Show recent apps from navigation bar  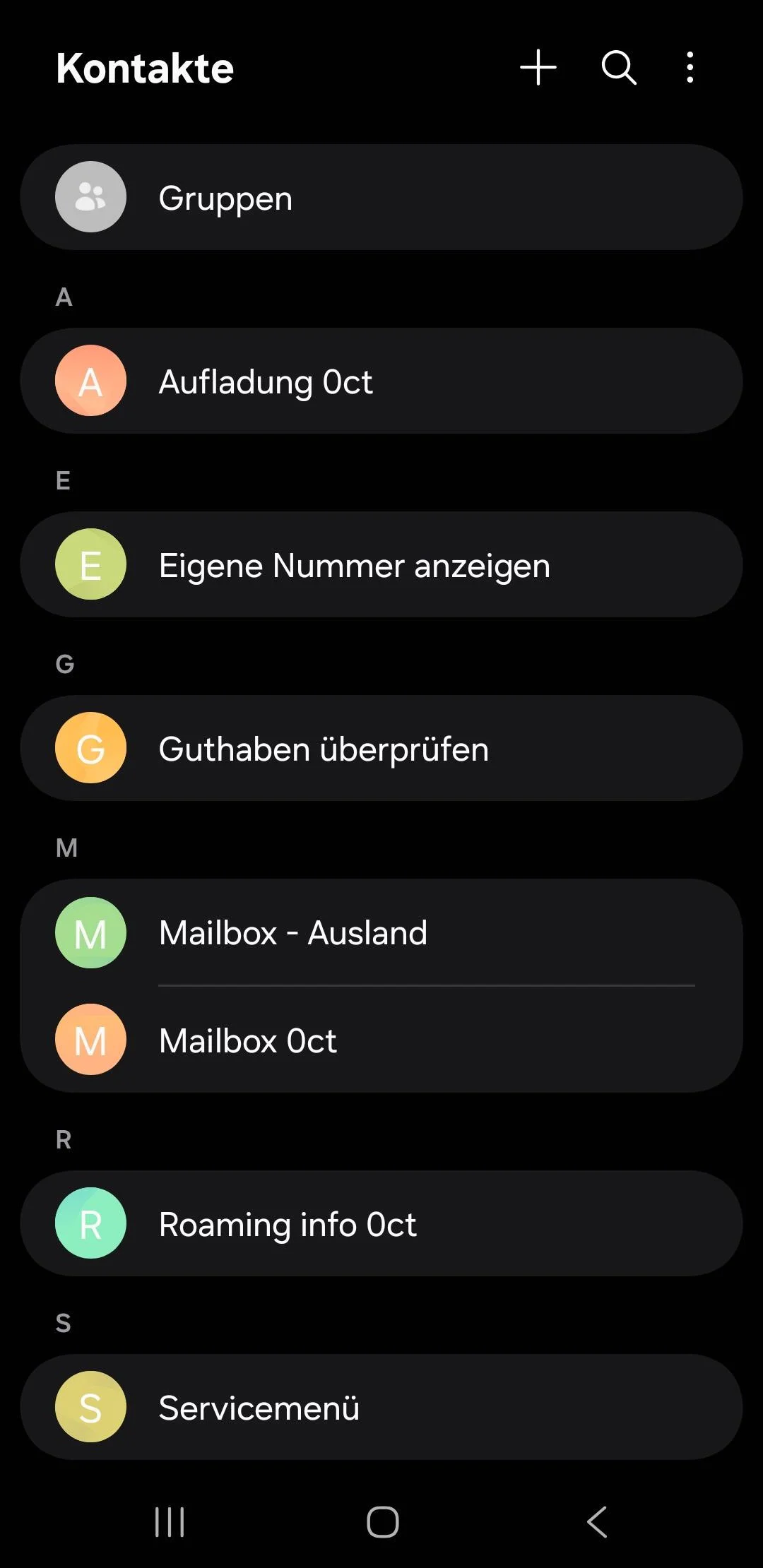pyautogui.click(x=170, y=1521)
